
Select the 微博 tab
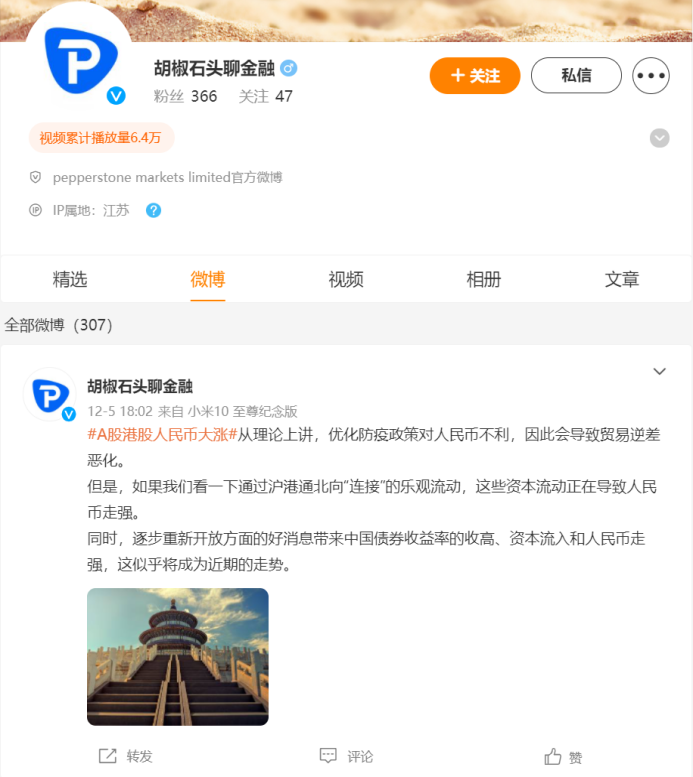point(208,280)
